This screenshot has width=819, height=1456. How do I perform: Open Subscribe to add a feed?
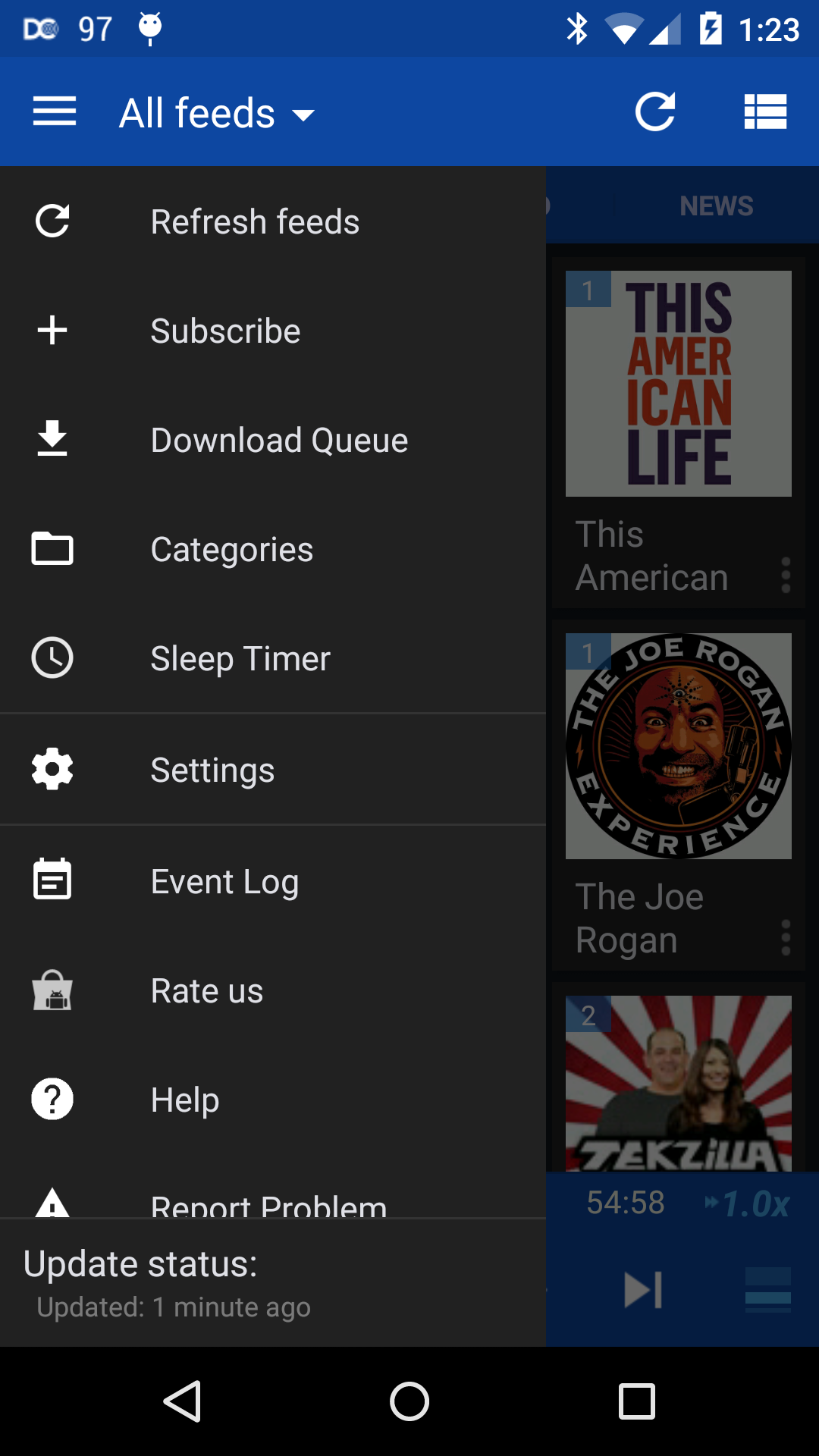pyautogui.click(x=273, y=331)
